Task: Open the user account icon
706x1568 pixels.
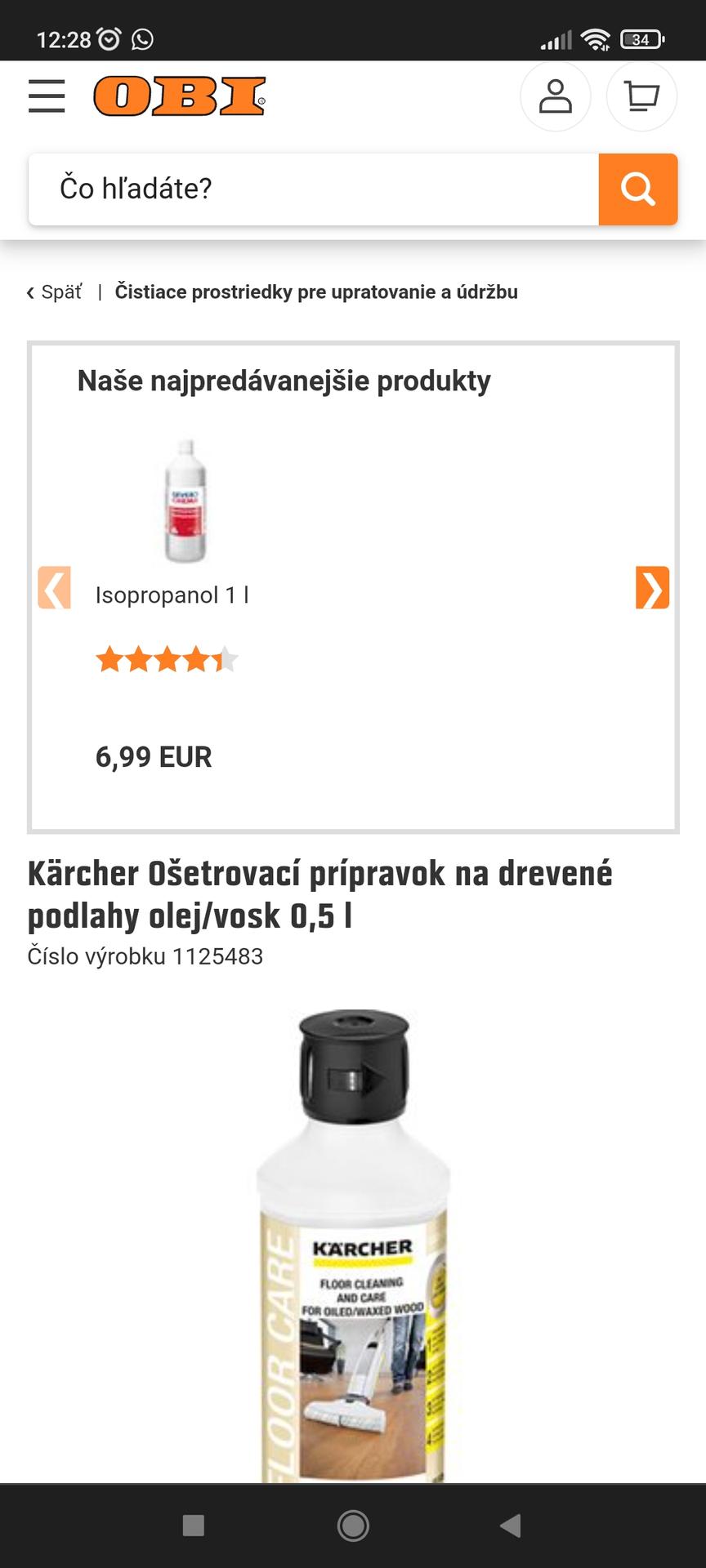Action: click(x=556, y=96)
